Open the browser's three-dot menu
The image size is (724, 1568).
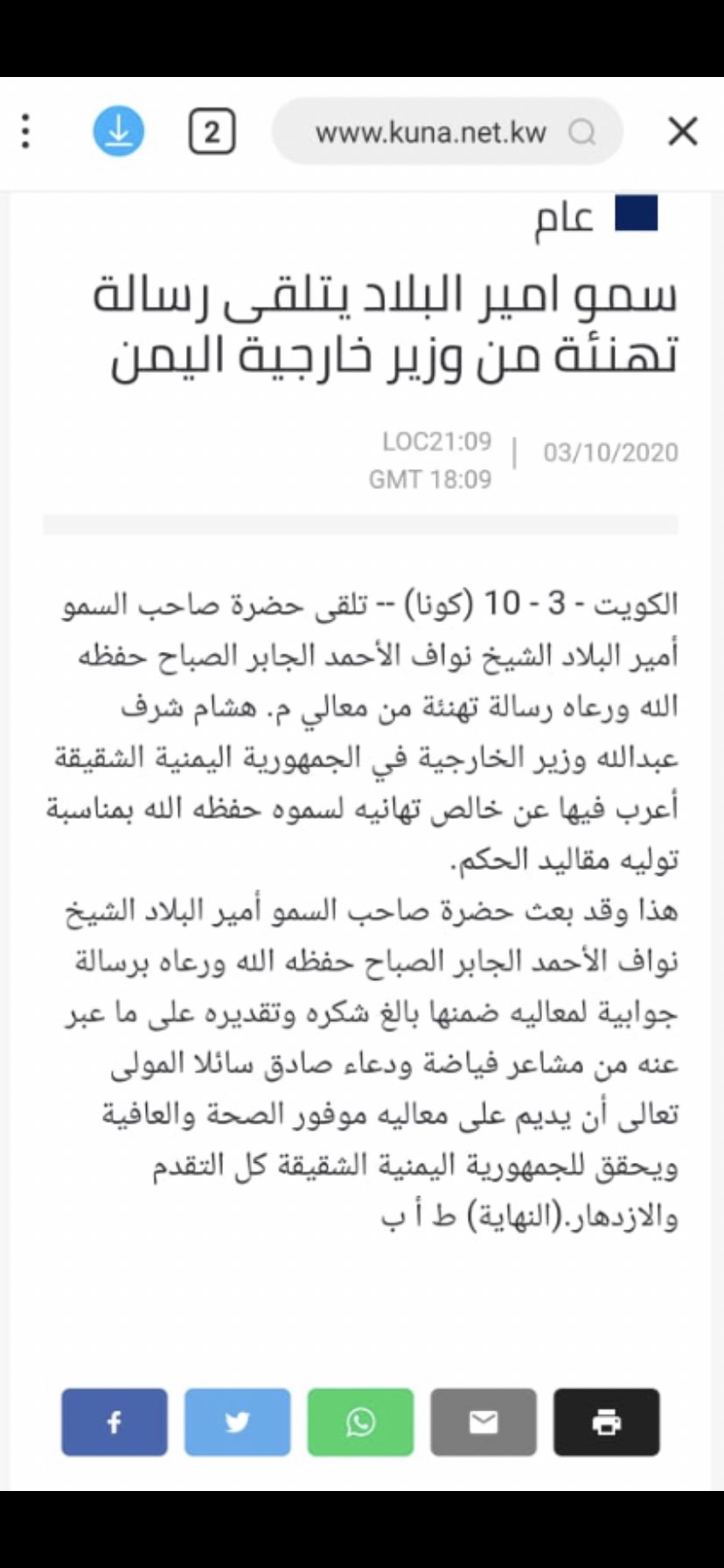pos(26,131)
